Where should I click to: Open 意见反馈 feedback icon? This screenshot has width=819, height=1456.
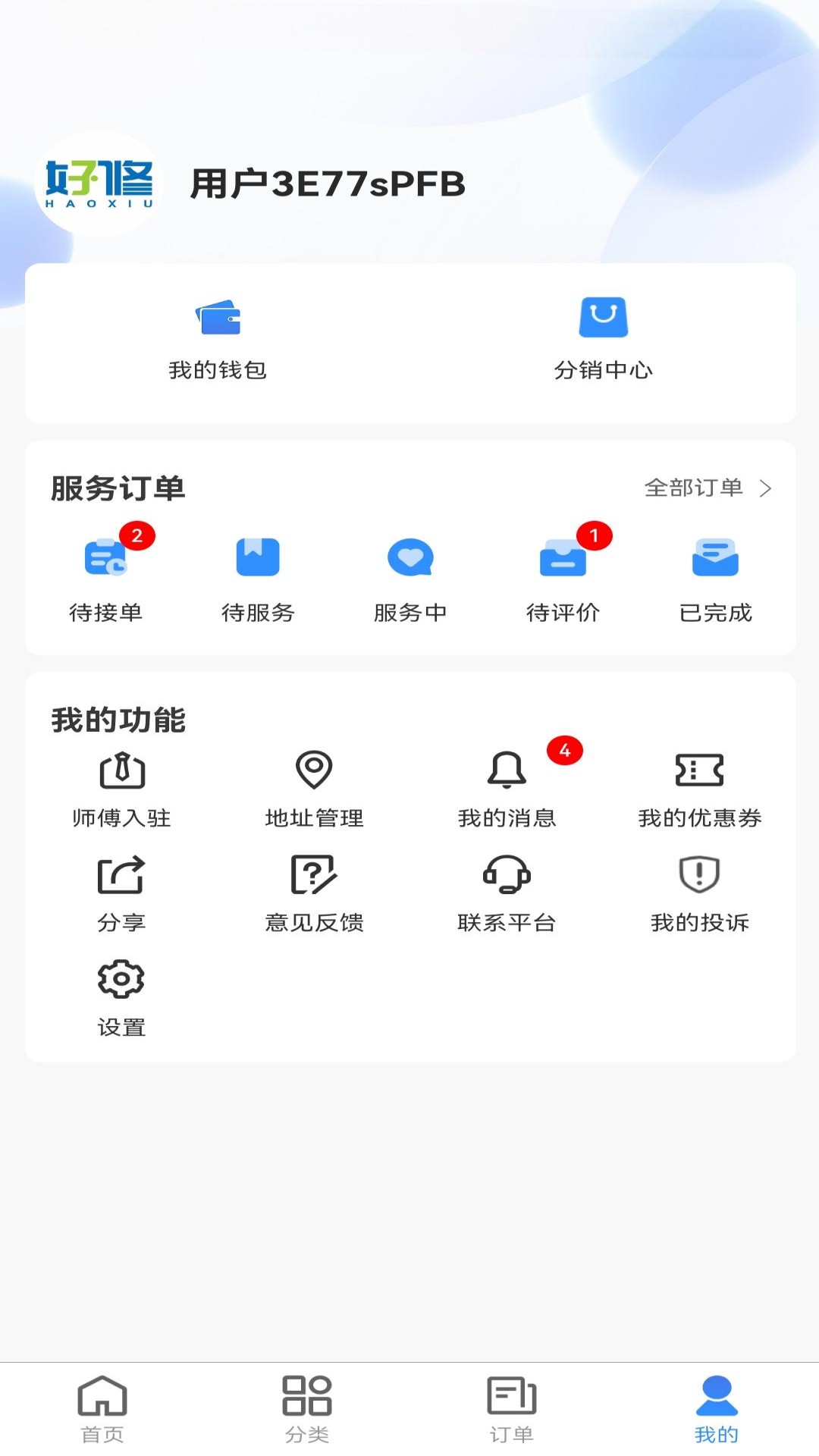pyautogui.click(x=314, y=876)
